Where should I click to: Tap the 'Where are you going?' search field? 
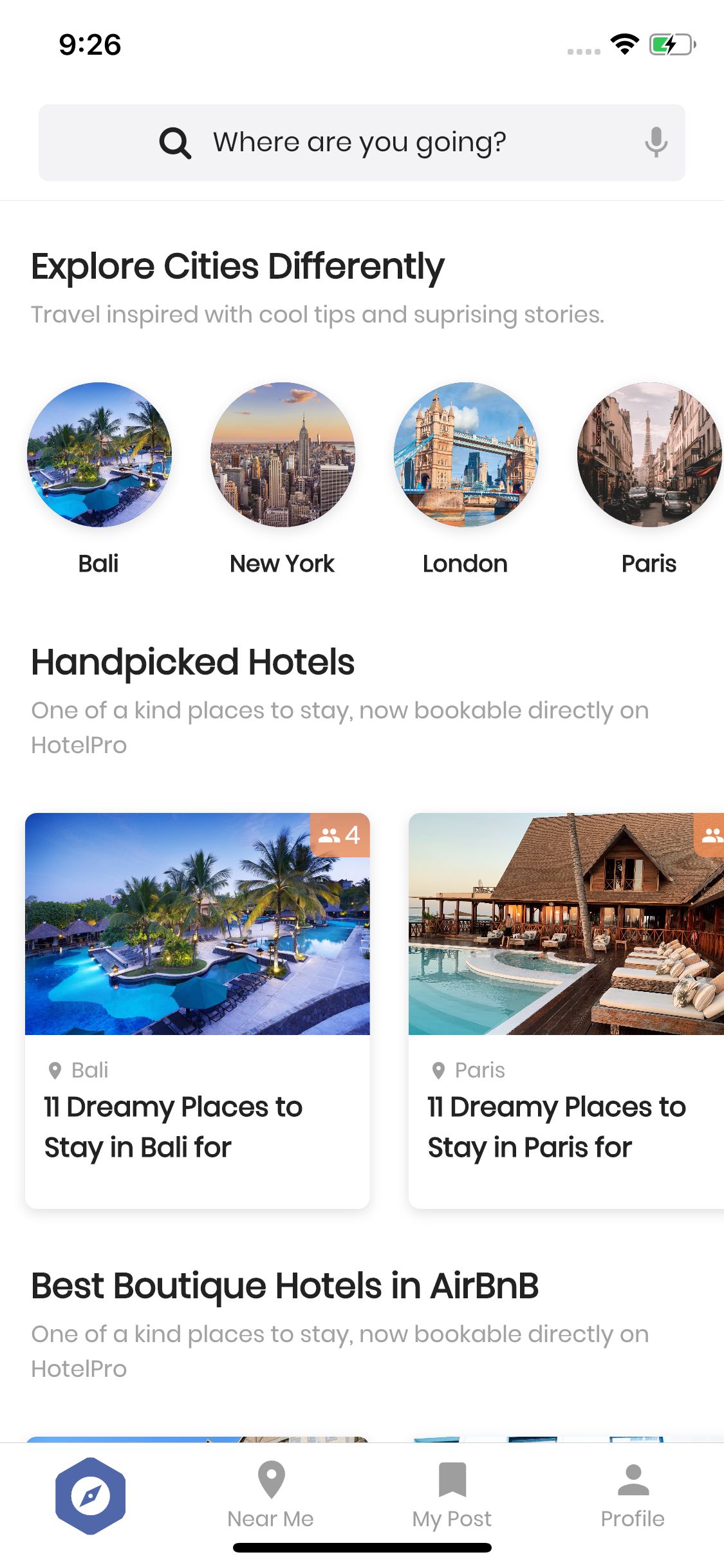point(362,142)
